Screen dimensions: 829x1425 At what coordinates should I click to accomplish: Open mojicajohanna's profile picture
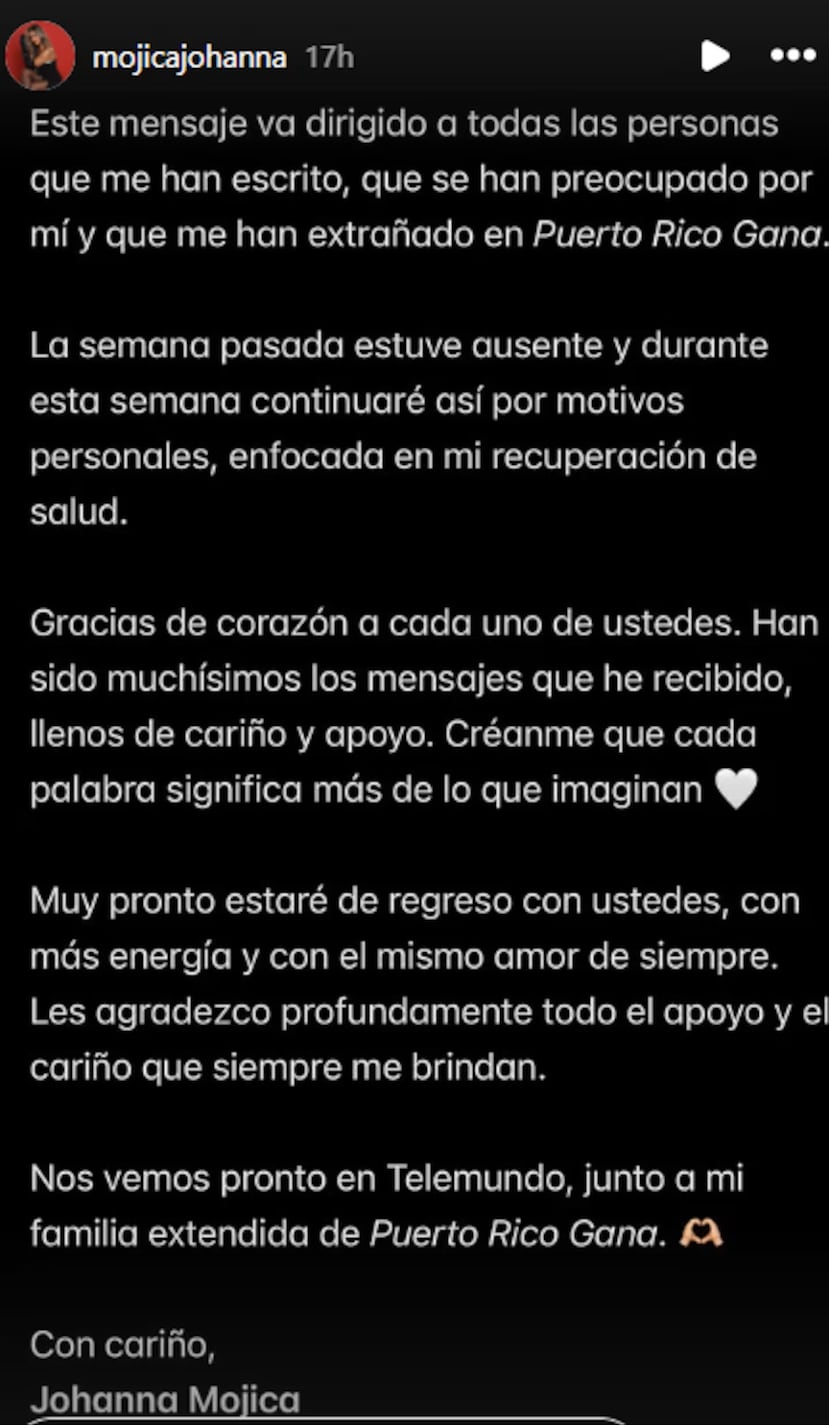[41, 56]
